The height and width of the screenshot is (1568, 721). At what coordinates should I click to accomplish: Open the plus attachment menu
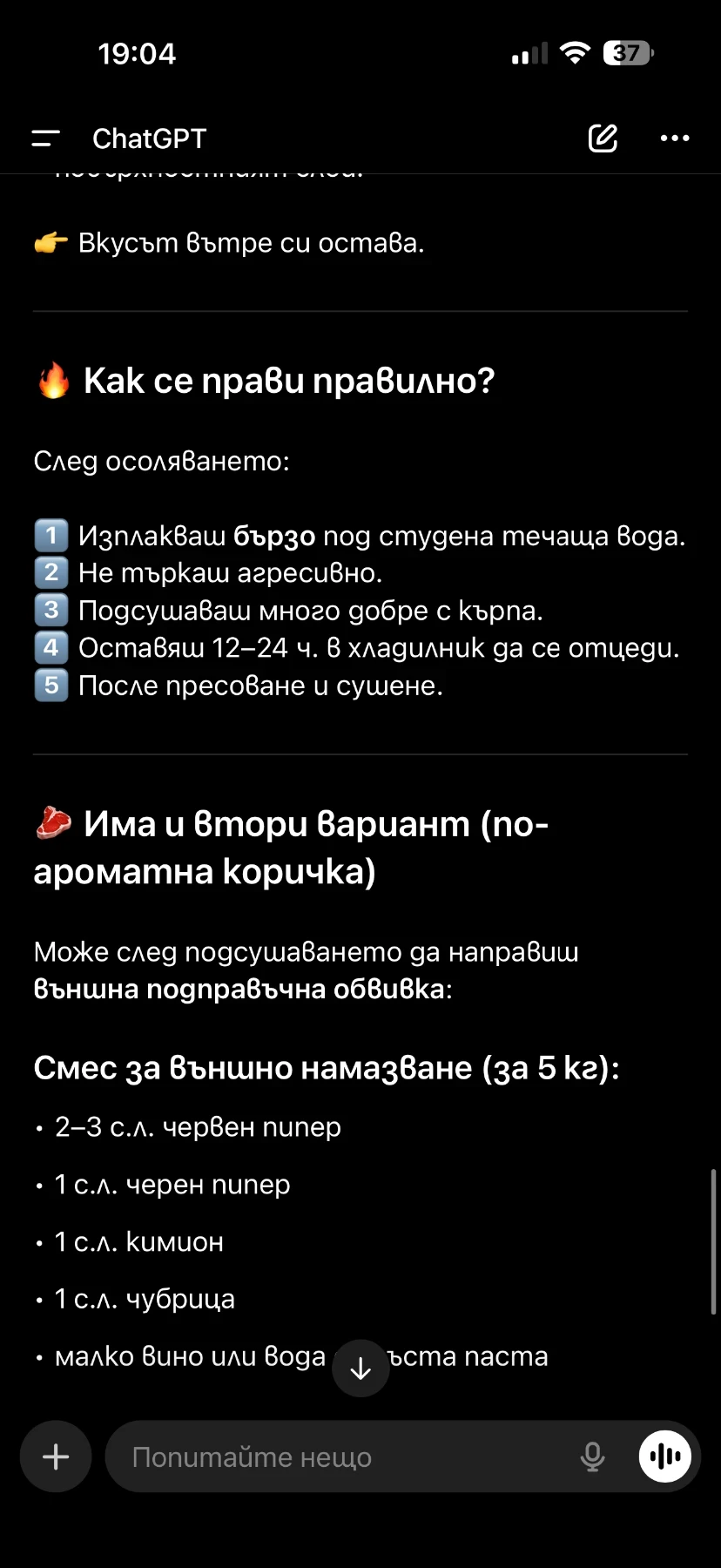click(56, 1457)
